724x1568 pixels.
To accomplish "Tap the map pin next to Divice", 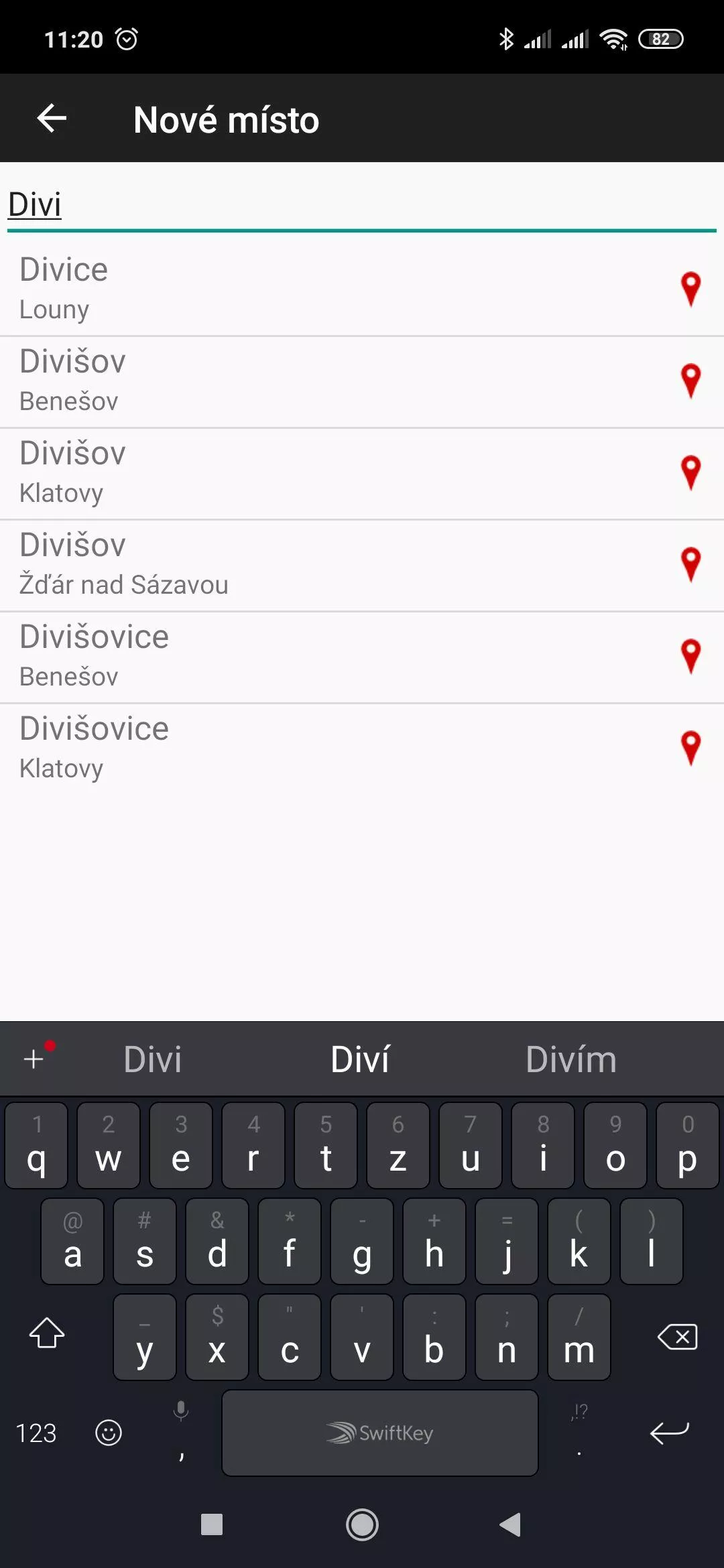I will (x=690, y=289).
